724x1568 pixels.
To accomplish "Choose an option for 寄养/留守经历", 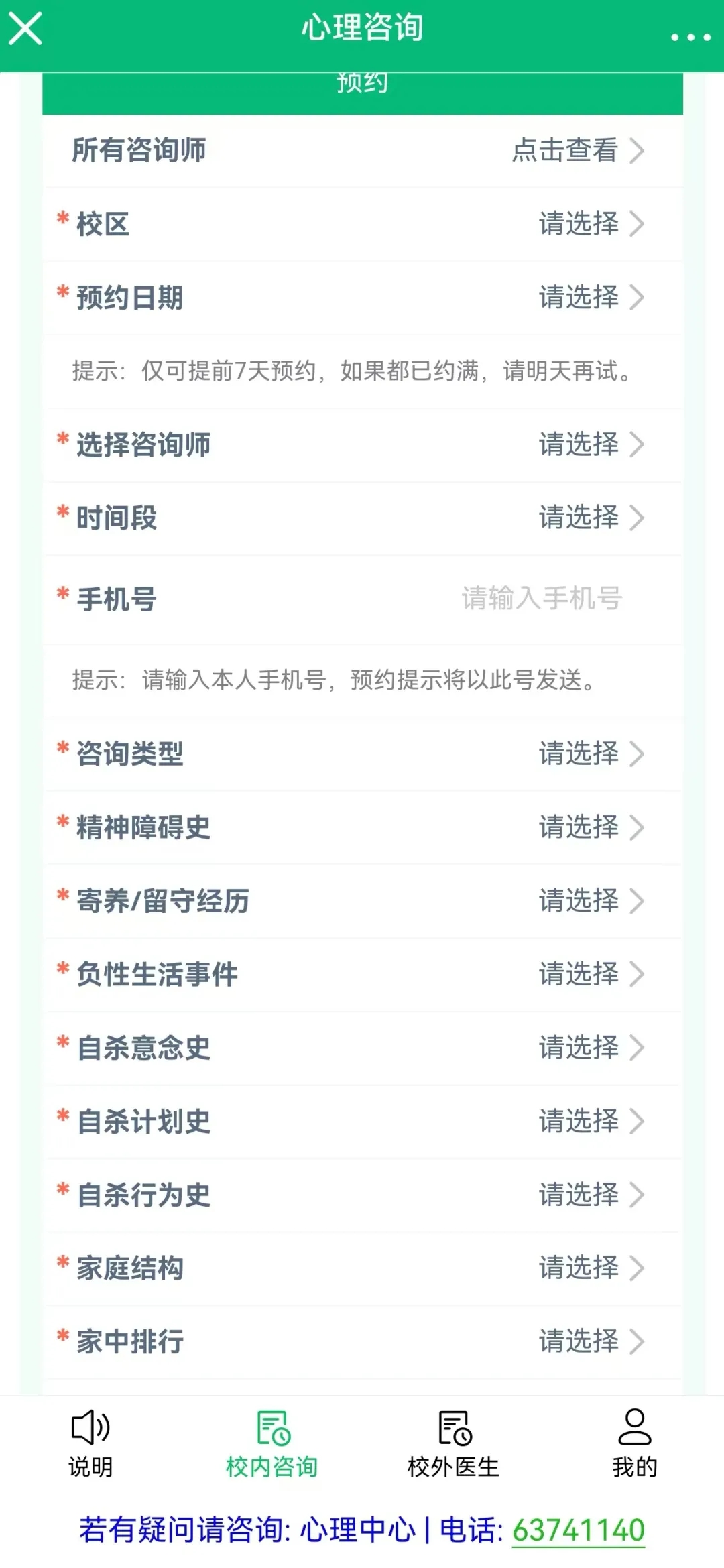I will click(x=590, y=901).
